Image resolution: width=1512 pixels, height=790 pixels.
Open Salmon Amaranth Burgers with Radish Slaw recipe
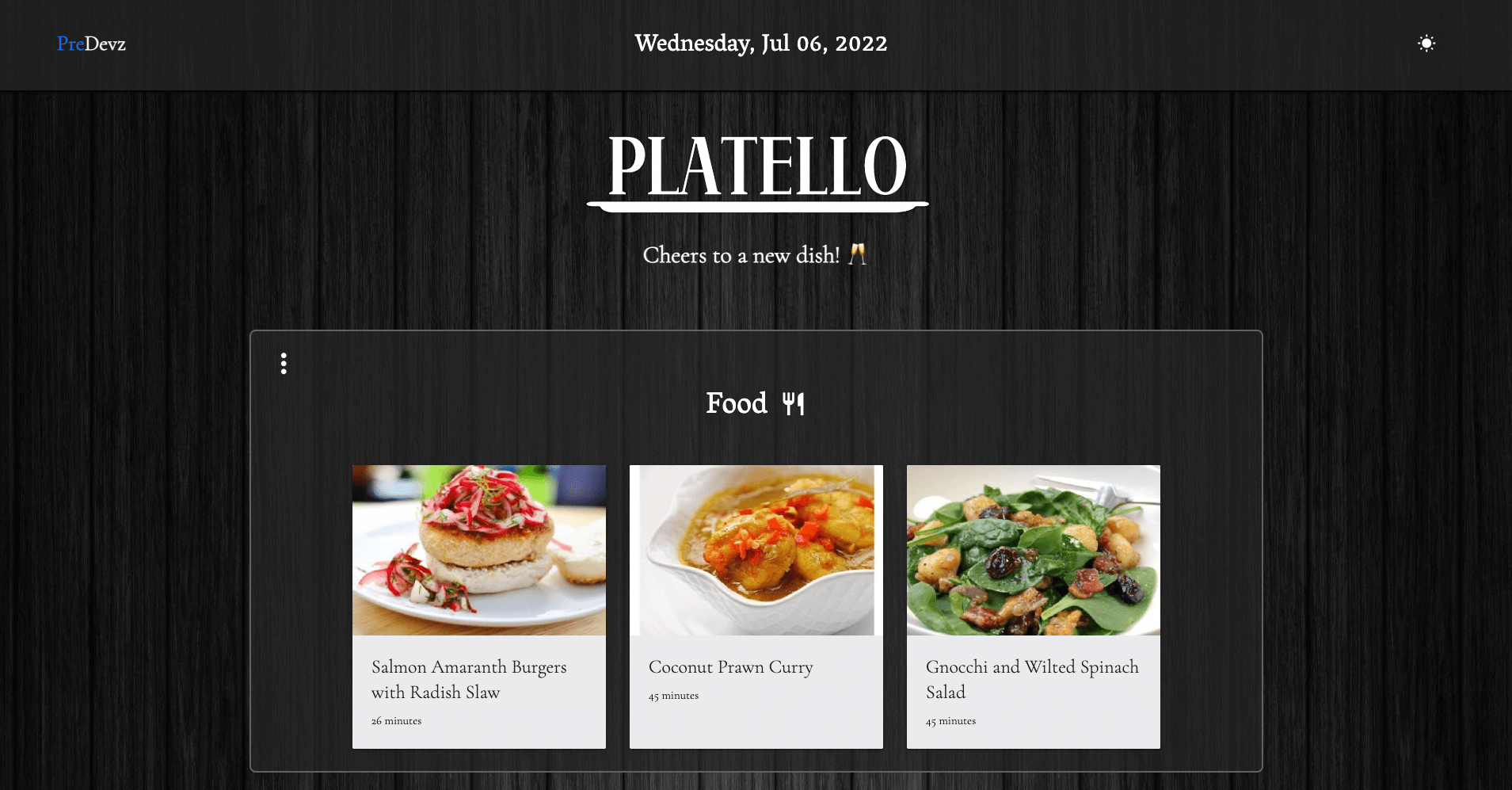pos(478,606)
